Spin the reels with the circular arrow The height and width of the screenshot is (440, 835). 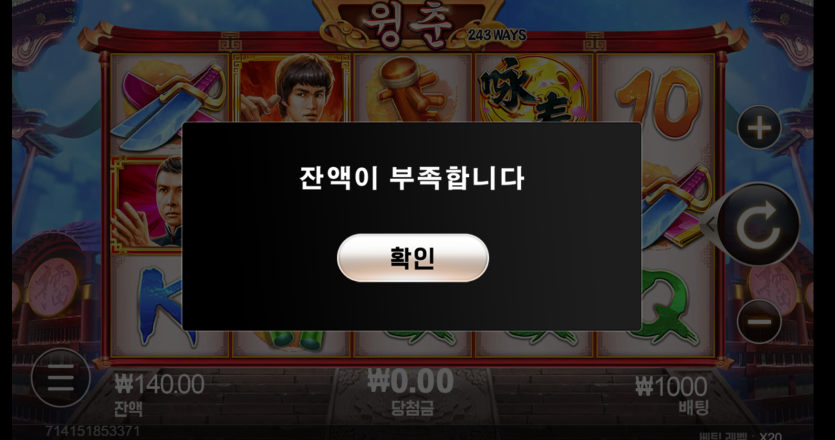tap(757, 225)
